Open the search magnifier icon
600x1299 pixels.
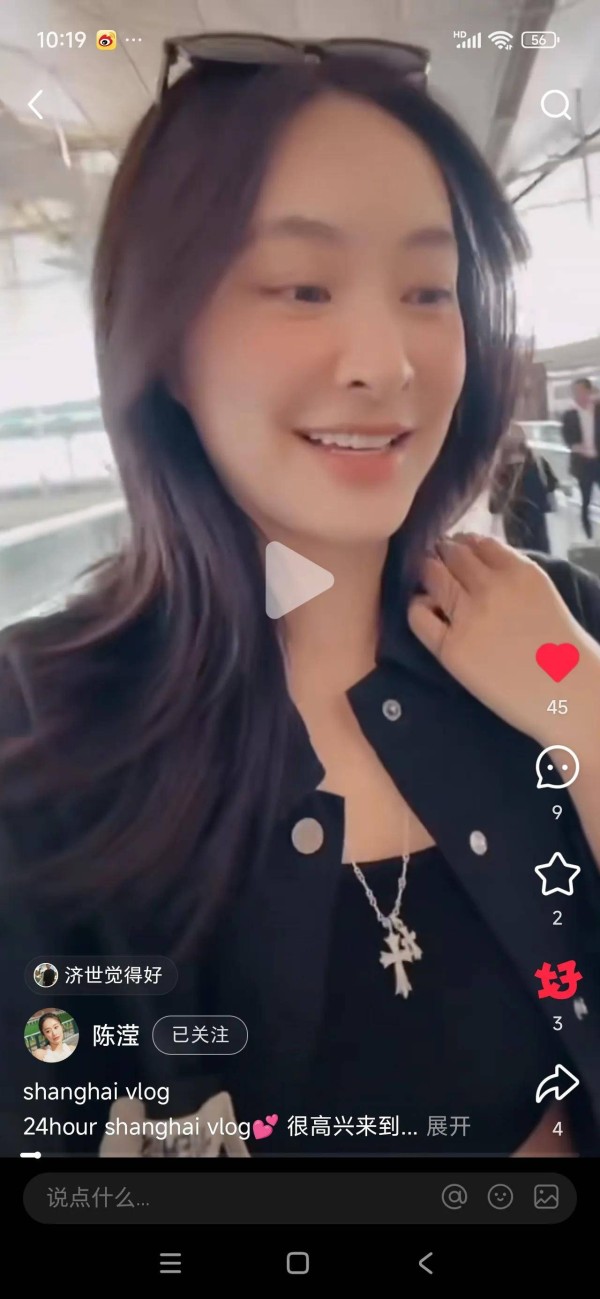tap(556, 105)
